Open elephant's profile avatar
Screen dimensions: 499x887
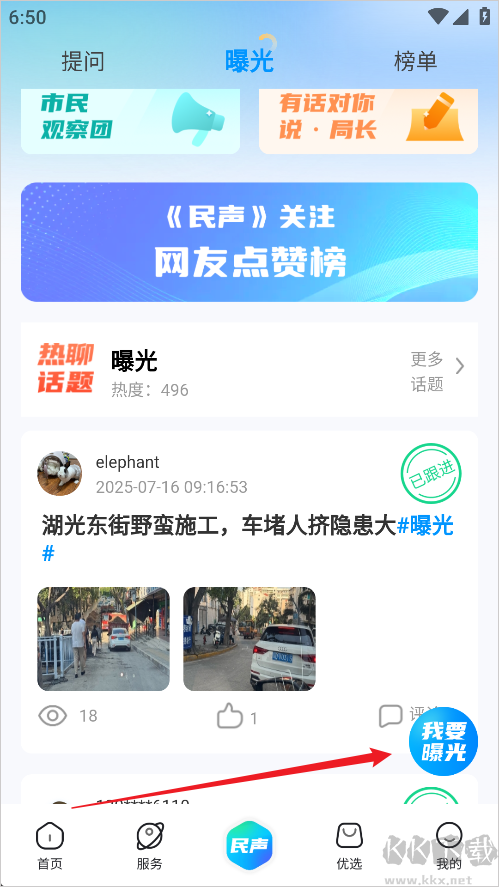pyautogui.click(x=59, y=473)
